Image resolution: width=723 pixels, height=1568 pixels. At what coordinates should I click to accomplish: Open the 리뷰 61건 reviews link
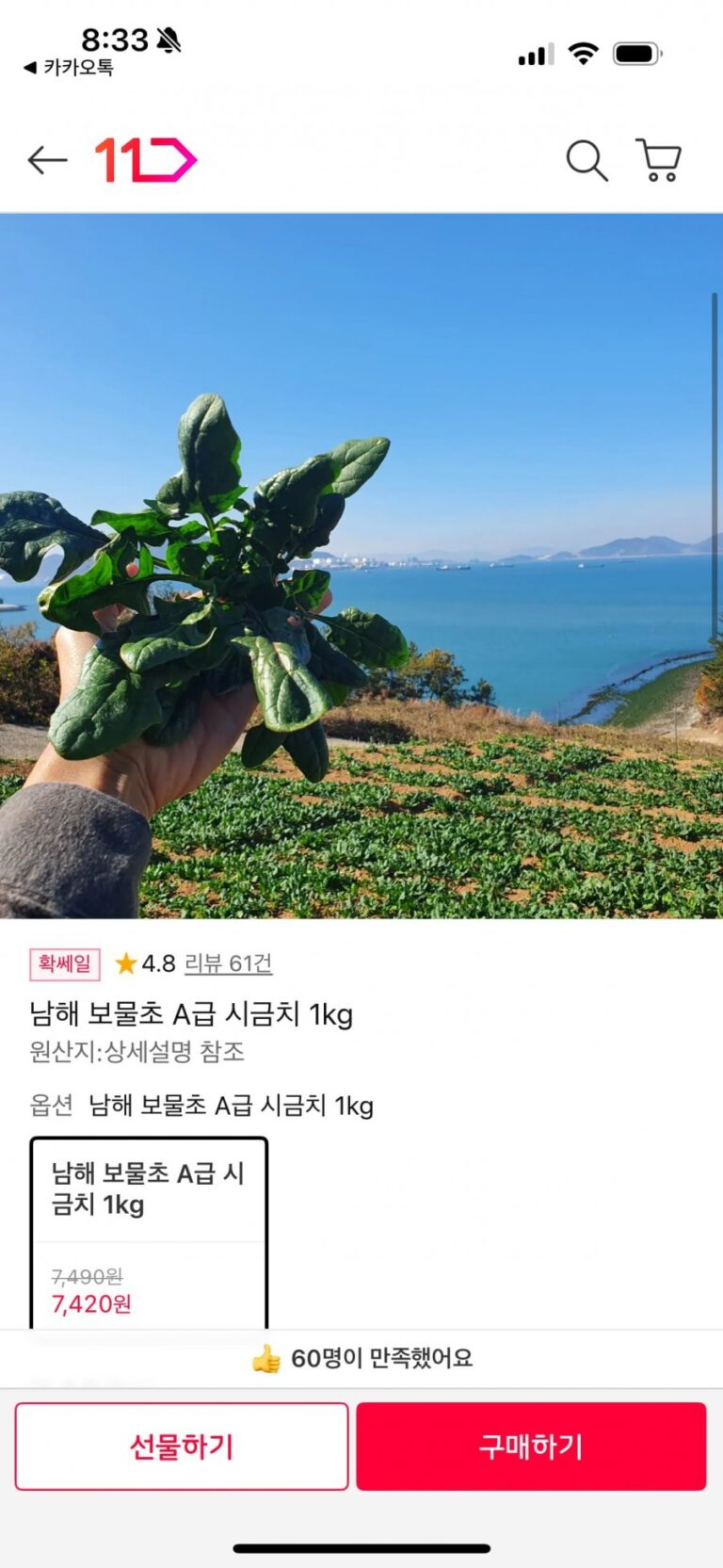coord(228,963)
